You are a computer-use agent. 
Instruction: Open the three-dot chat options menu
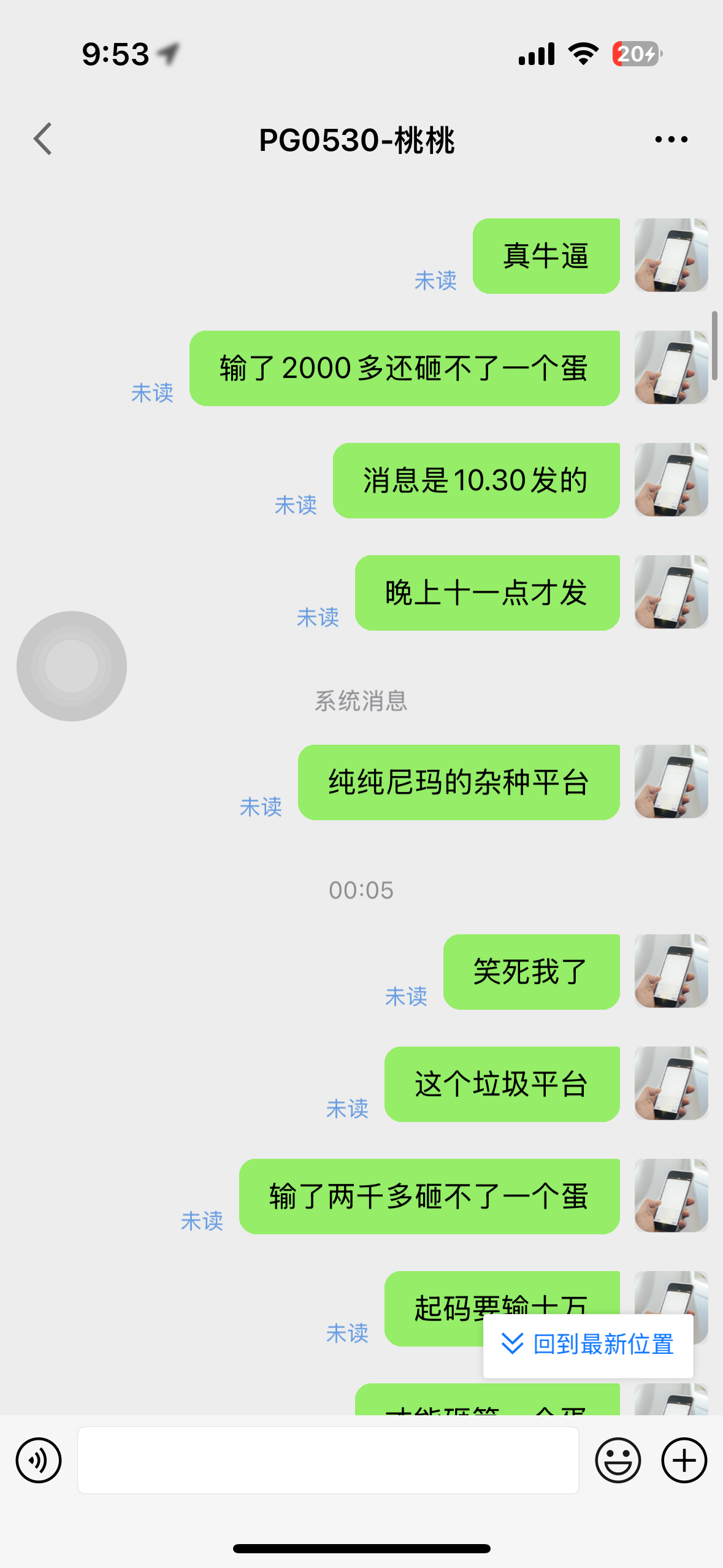[x=671, y=140]
